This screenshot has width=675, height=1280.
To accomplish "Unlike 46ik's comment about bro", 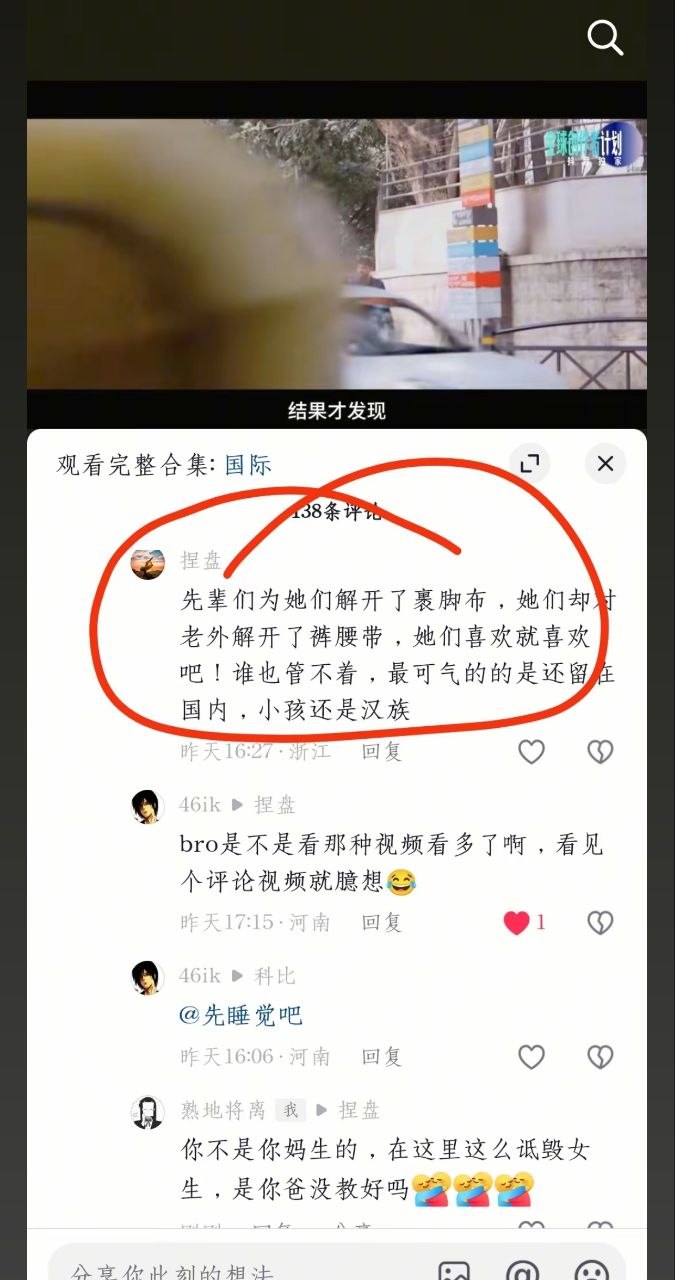I will [x=516, y=922].
